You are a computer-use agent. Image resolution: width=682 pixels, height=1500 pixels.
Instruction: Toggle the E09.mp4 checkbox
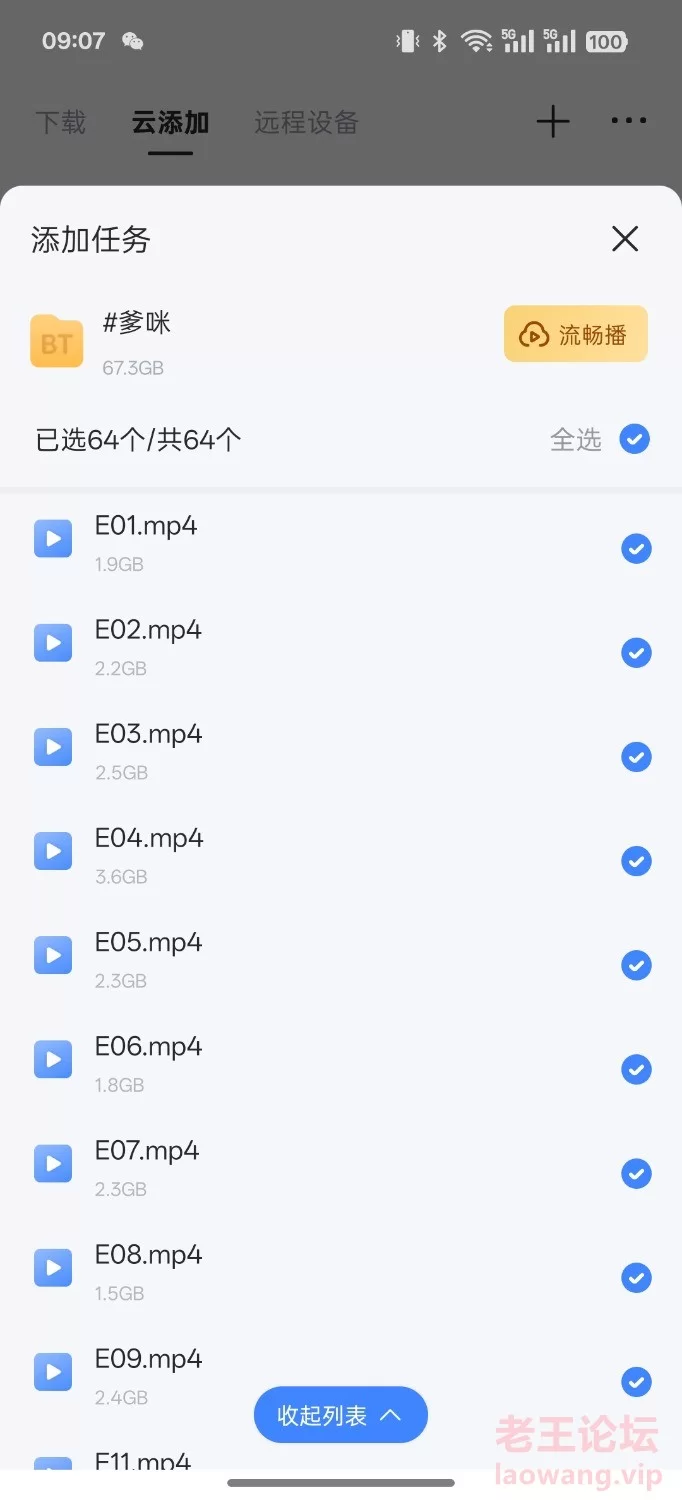(x=636, y=1382)
